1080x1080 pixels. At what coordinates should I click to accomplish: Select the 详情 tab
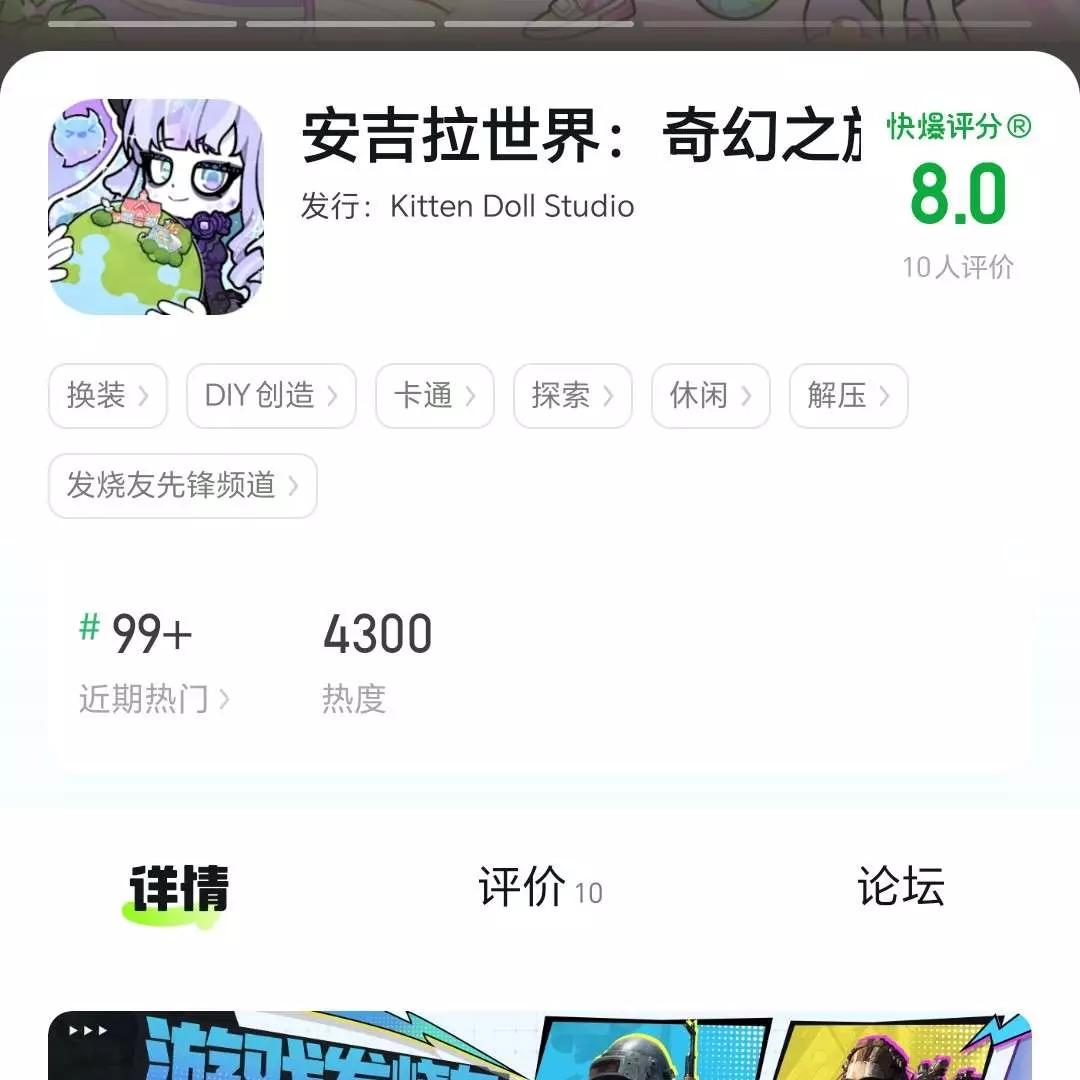(179, 889)
